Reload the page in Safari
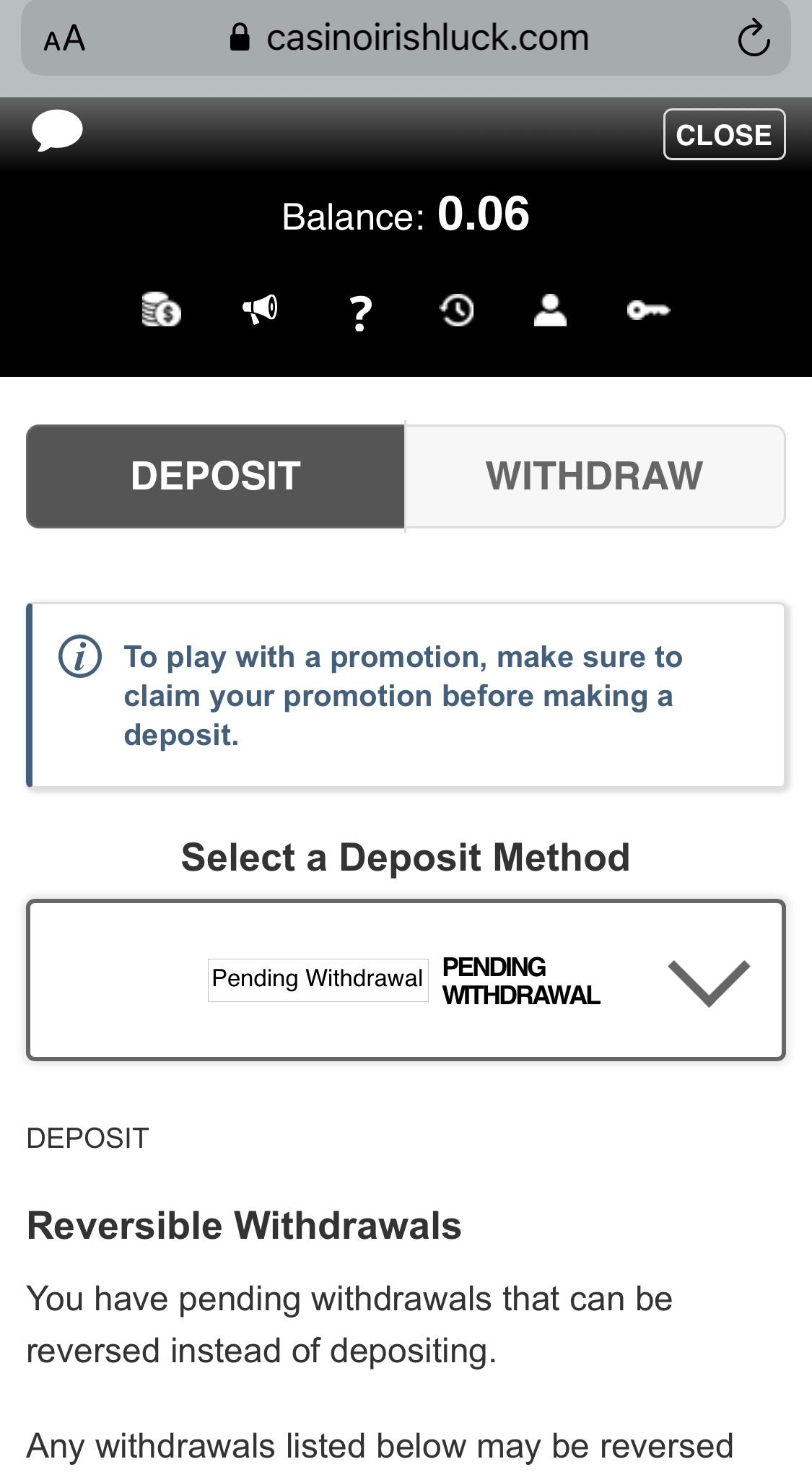 (754, 39)
